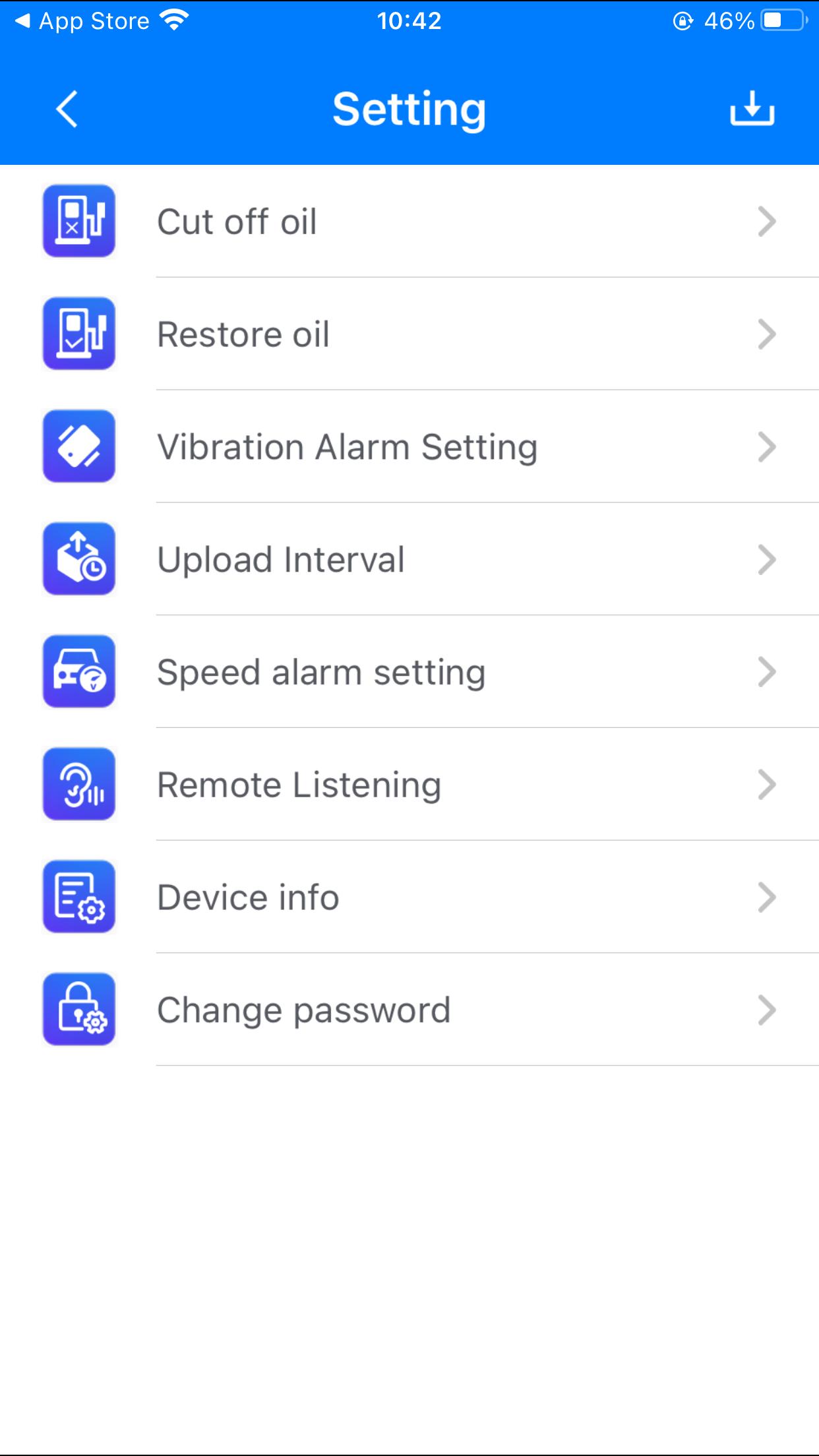Image resolution: width=819 pixels, height=1456 pixels.
Task: Select Restore oil
Action: point(409,334)
